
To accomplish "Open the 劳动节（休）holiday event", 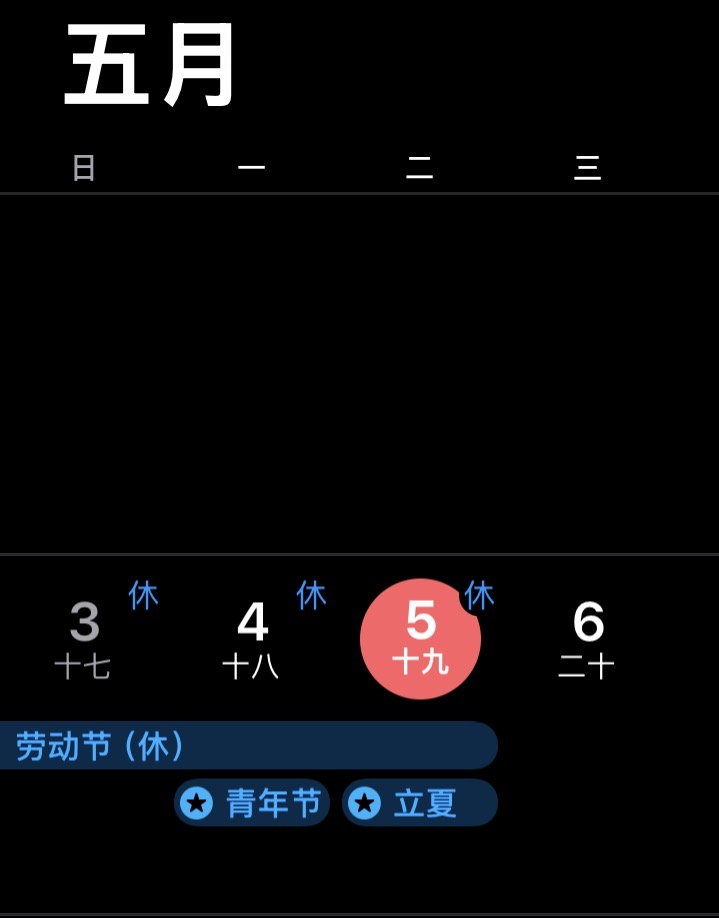I will [248, 745].
